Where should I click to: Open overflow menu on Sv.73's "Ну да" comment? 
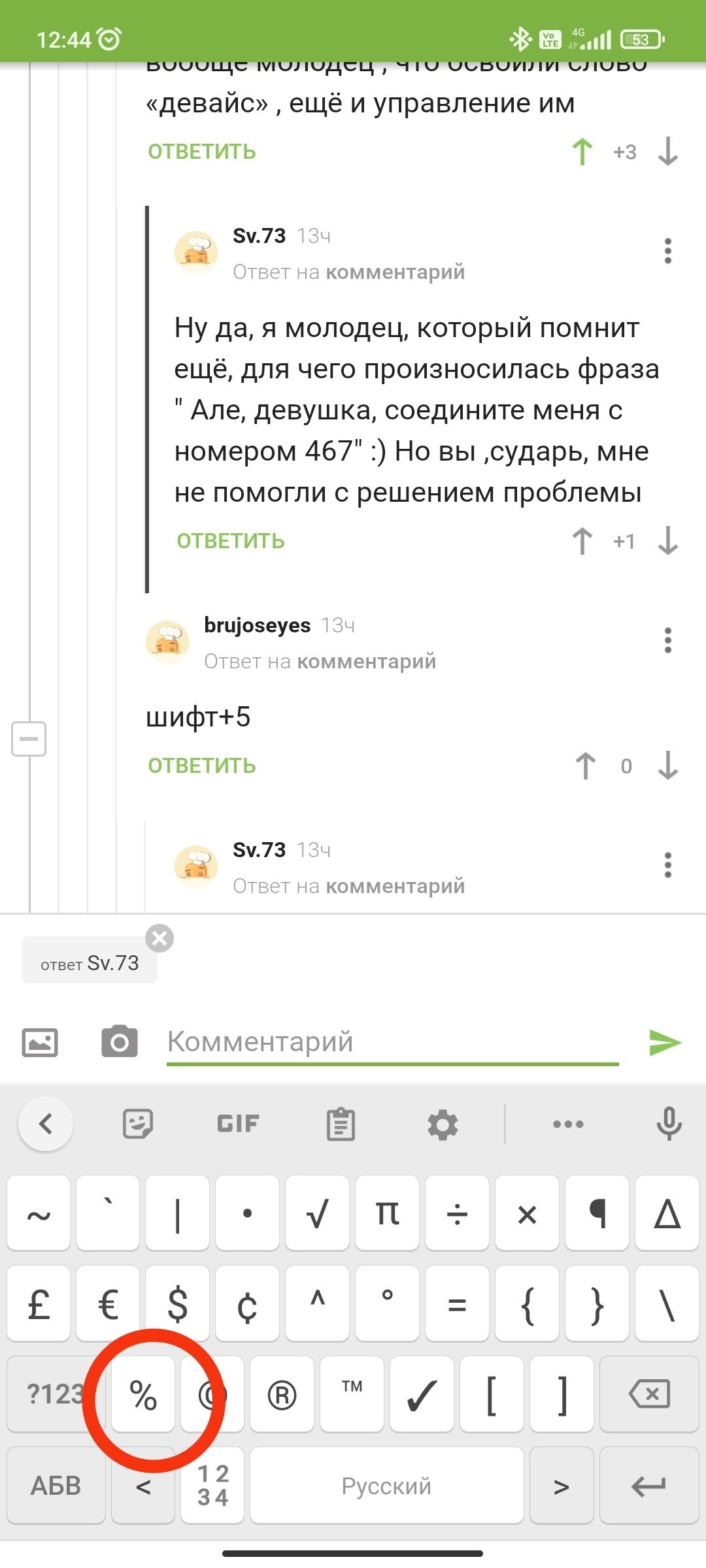(x=667, y=251)
